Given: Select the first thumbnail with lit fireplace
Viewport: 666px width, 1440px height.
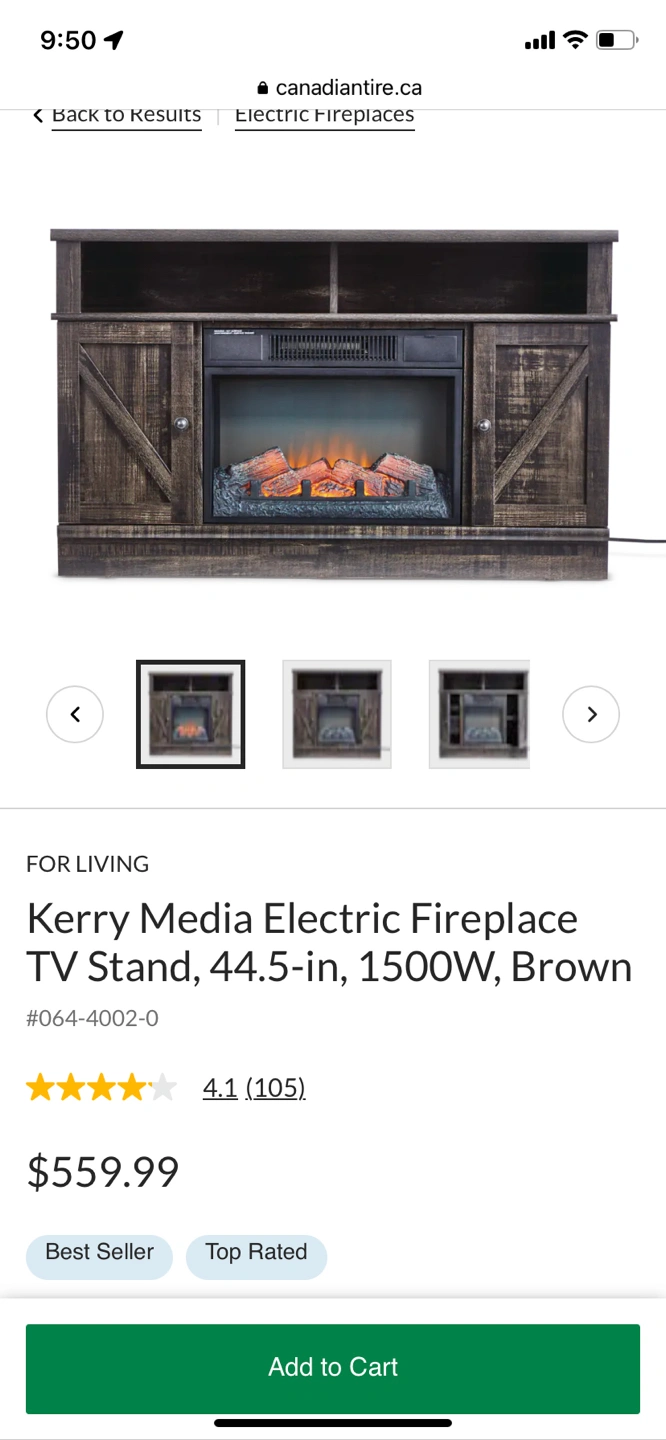Looking at the screenshot, I should tap(190, 714).
